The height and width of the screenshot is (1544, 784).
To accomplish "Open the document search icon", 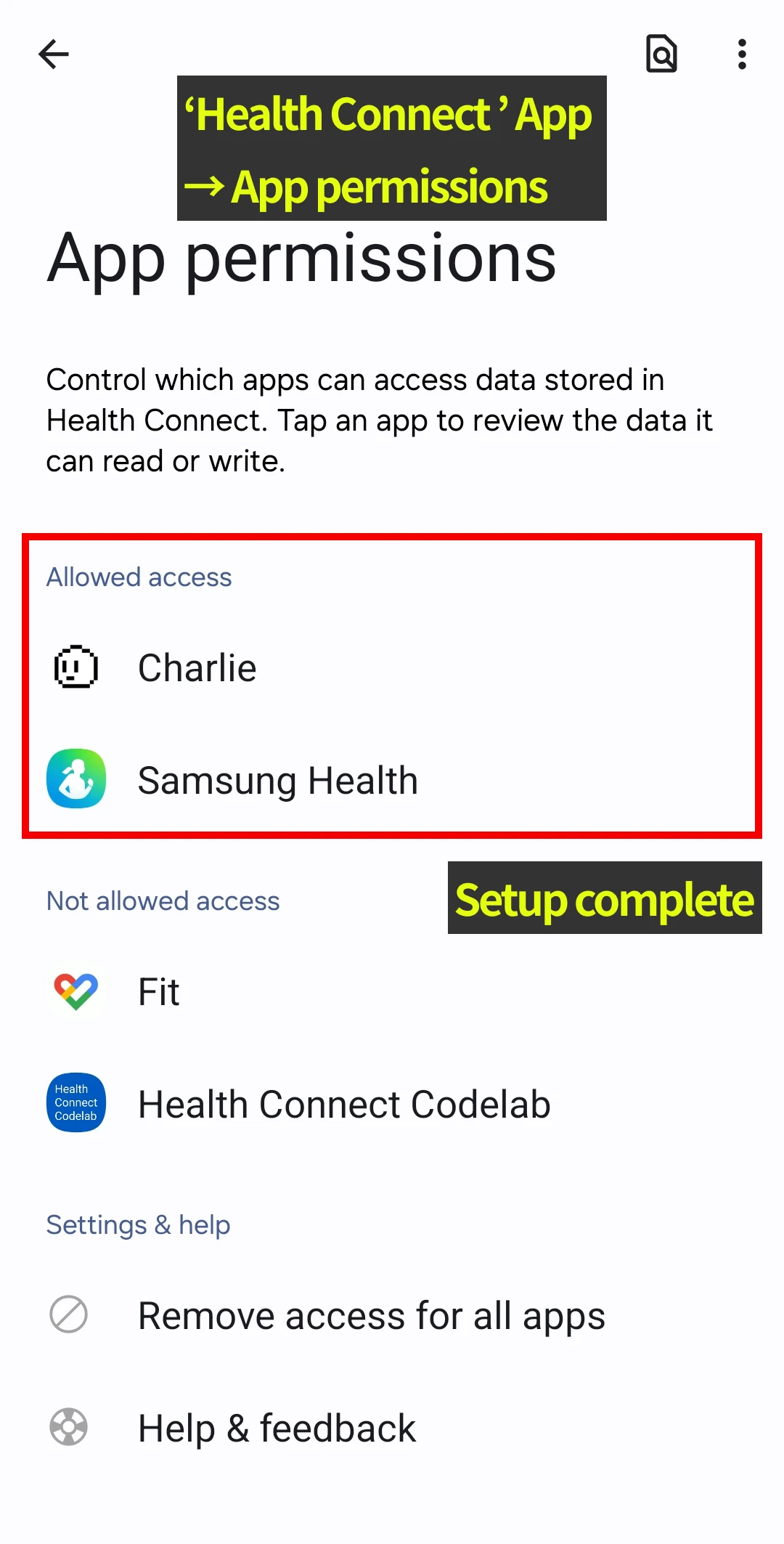I will click(x=661, y=54).
